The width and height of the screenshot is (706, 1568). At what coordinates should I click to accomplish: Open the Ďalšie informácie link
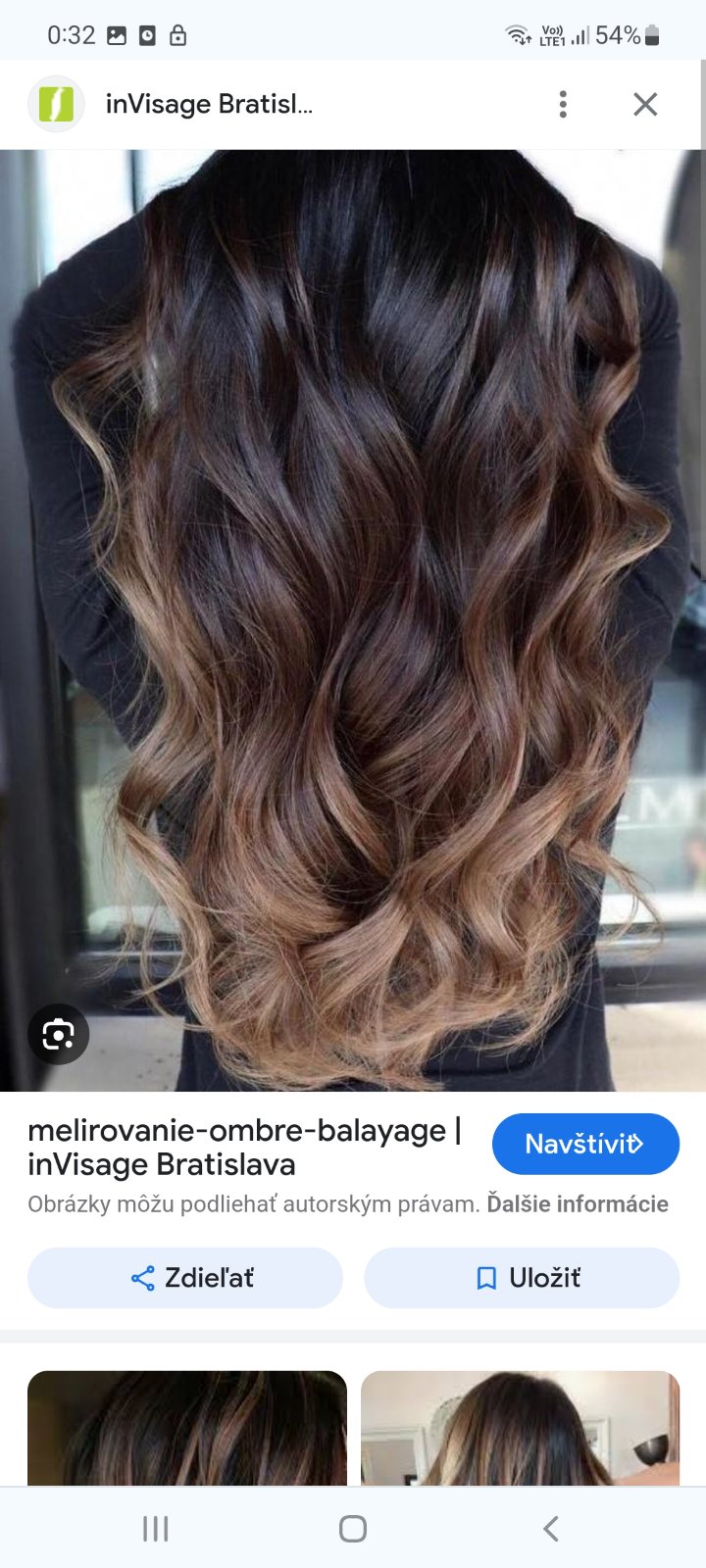point(578,1204)
